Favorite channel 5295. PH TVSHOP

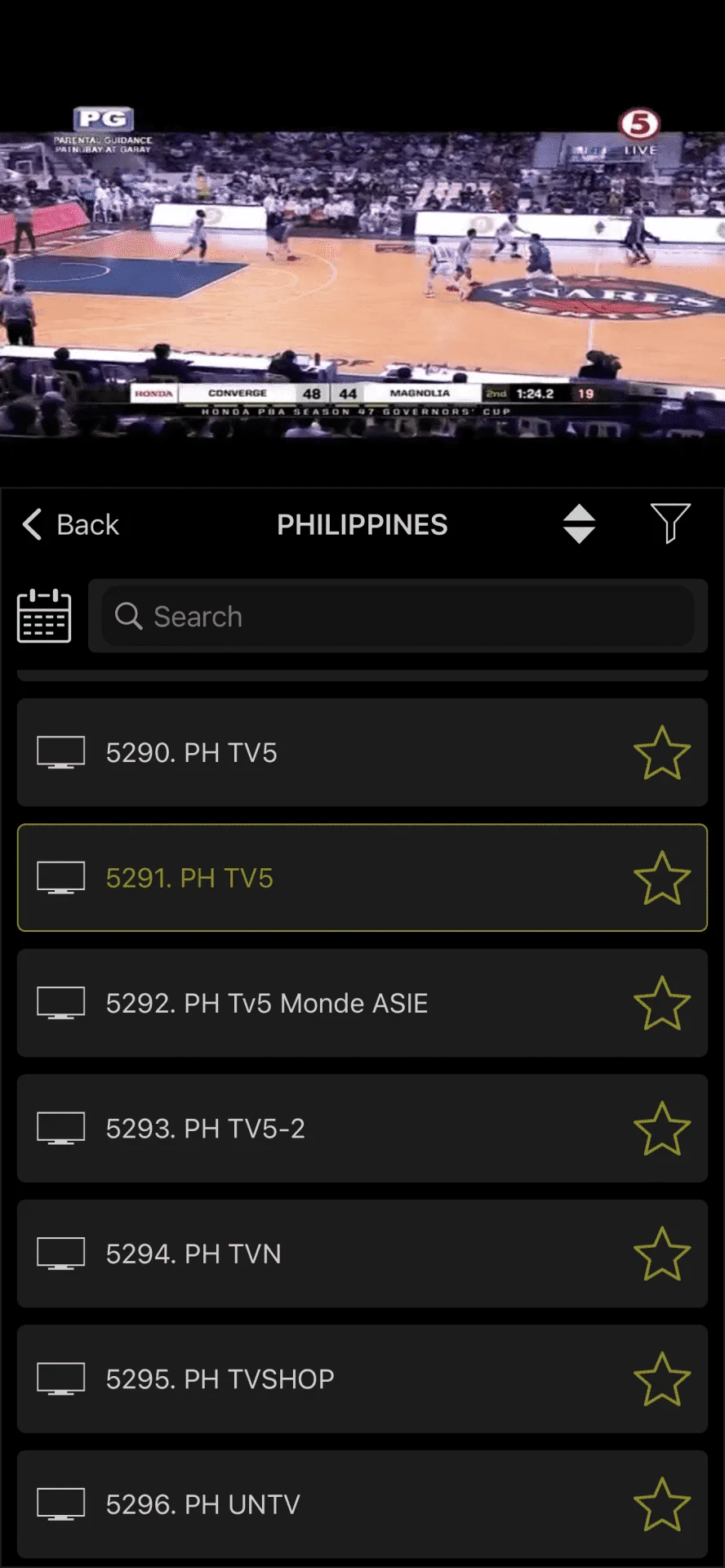coord(662,1379)
